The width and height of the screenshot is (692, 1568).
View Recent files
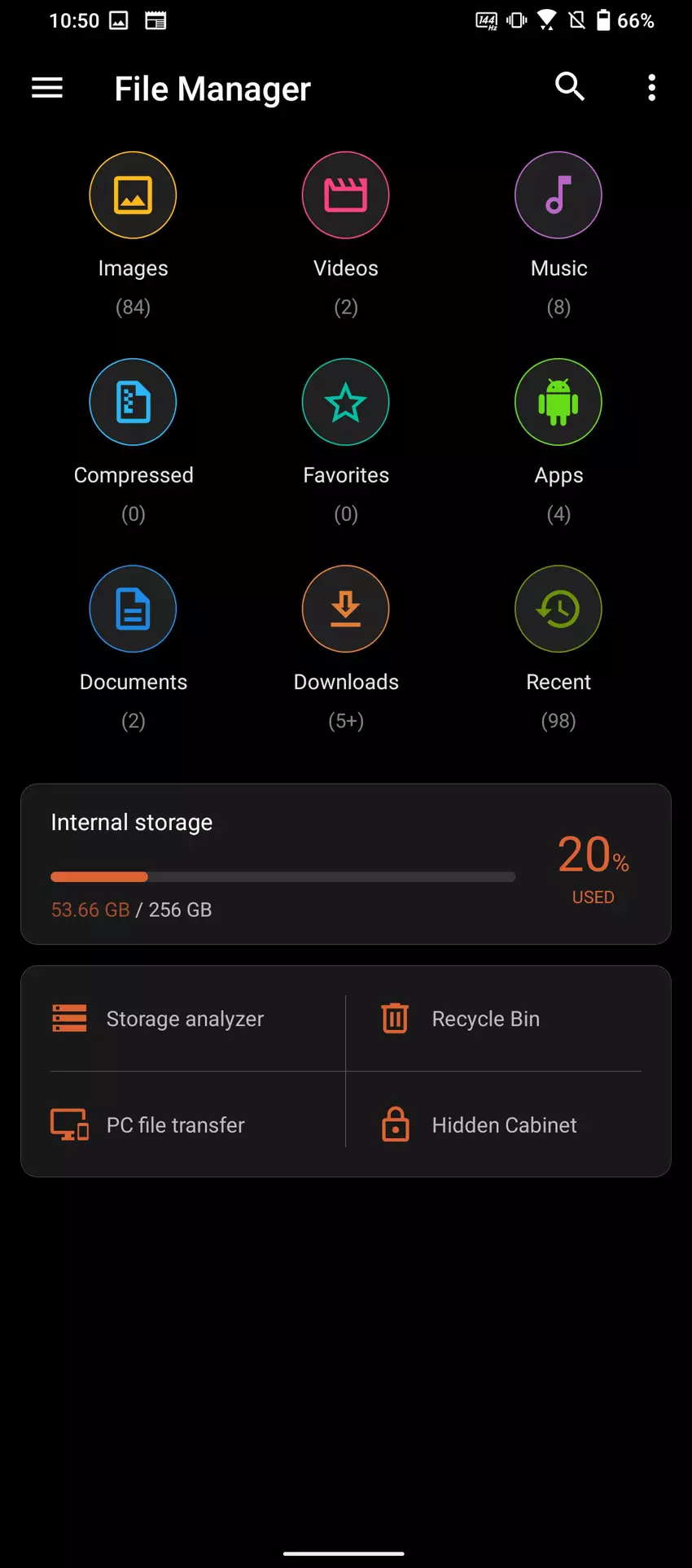point(558,609)
